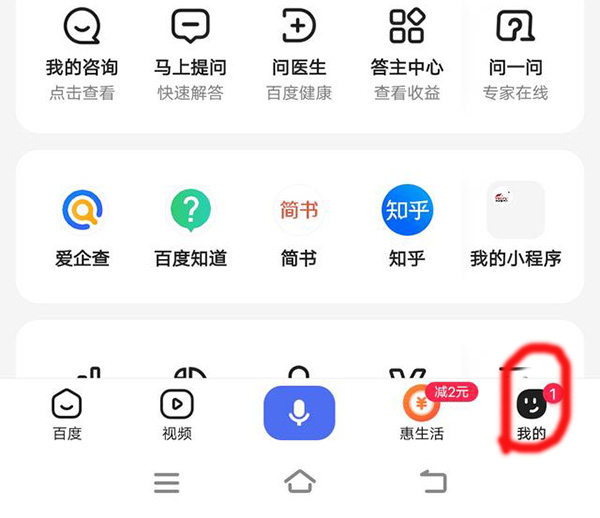Select the 我的 profile tab
This screenshot has width=600, height=518.
[531, 414]
